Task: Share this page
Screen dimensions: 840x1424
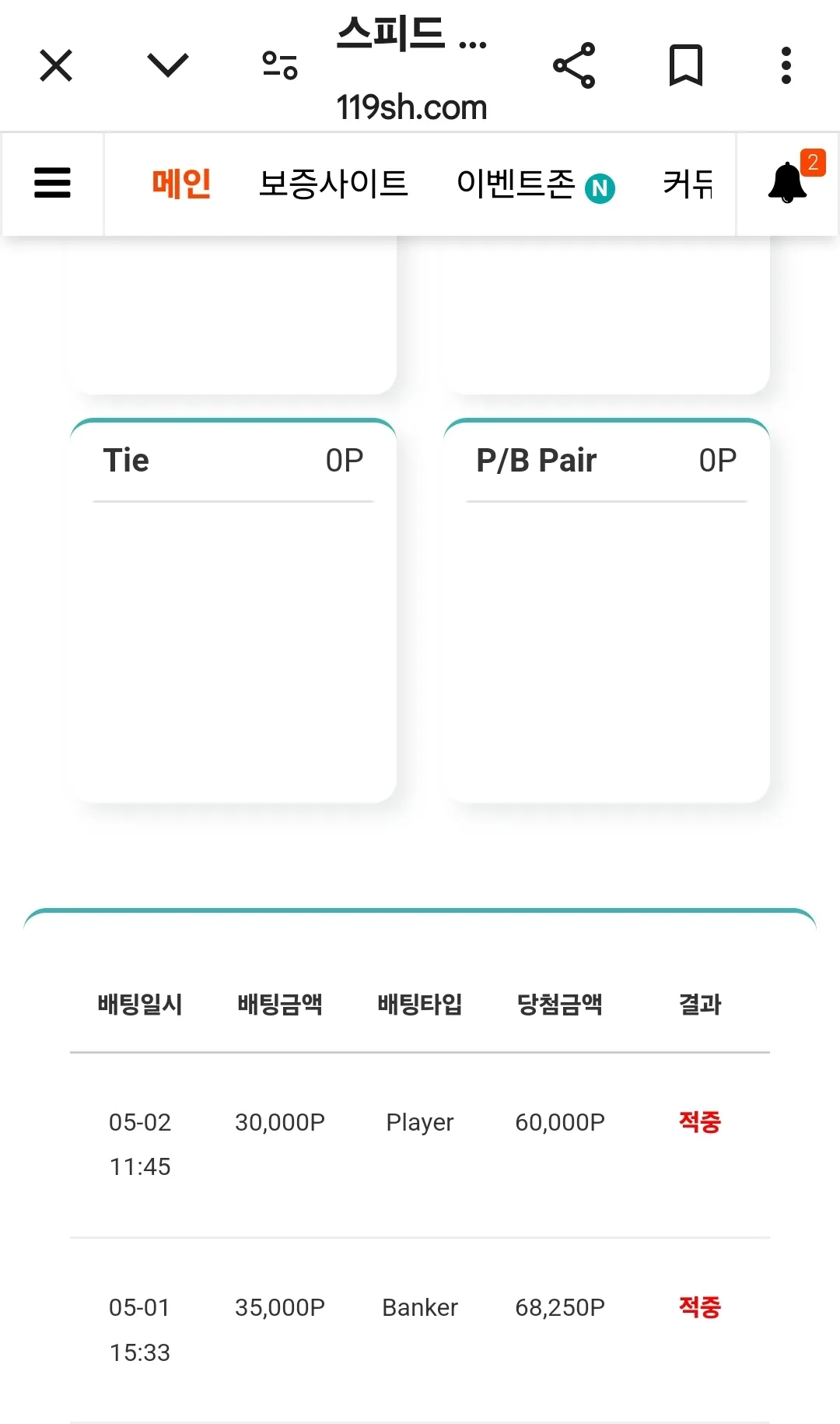Action: pos(574,65)
